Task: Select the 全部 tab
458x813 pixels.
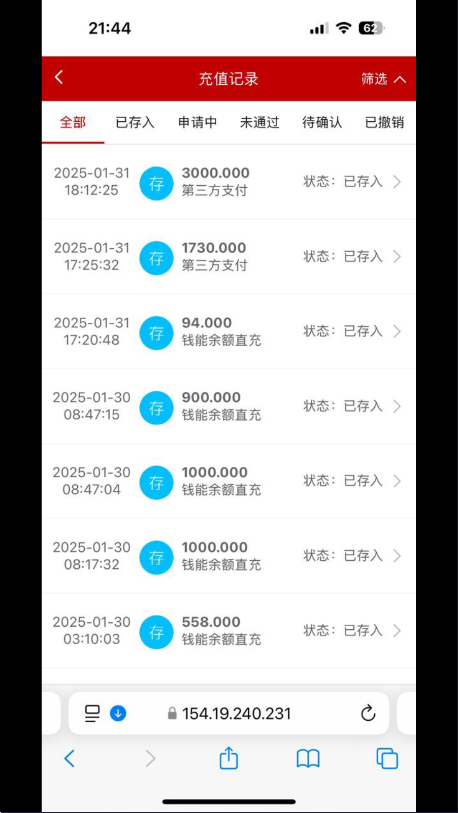Action: pos(73,123)
